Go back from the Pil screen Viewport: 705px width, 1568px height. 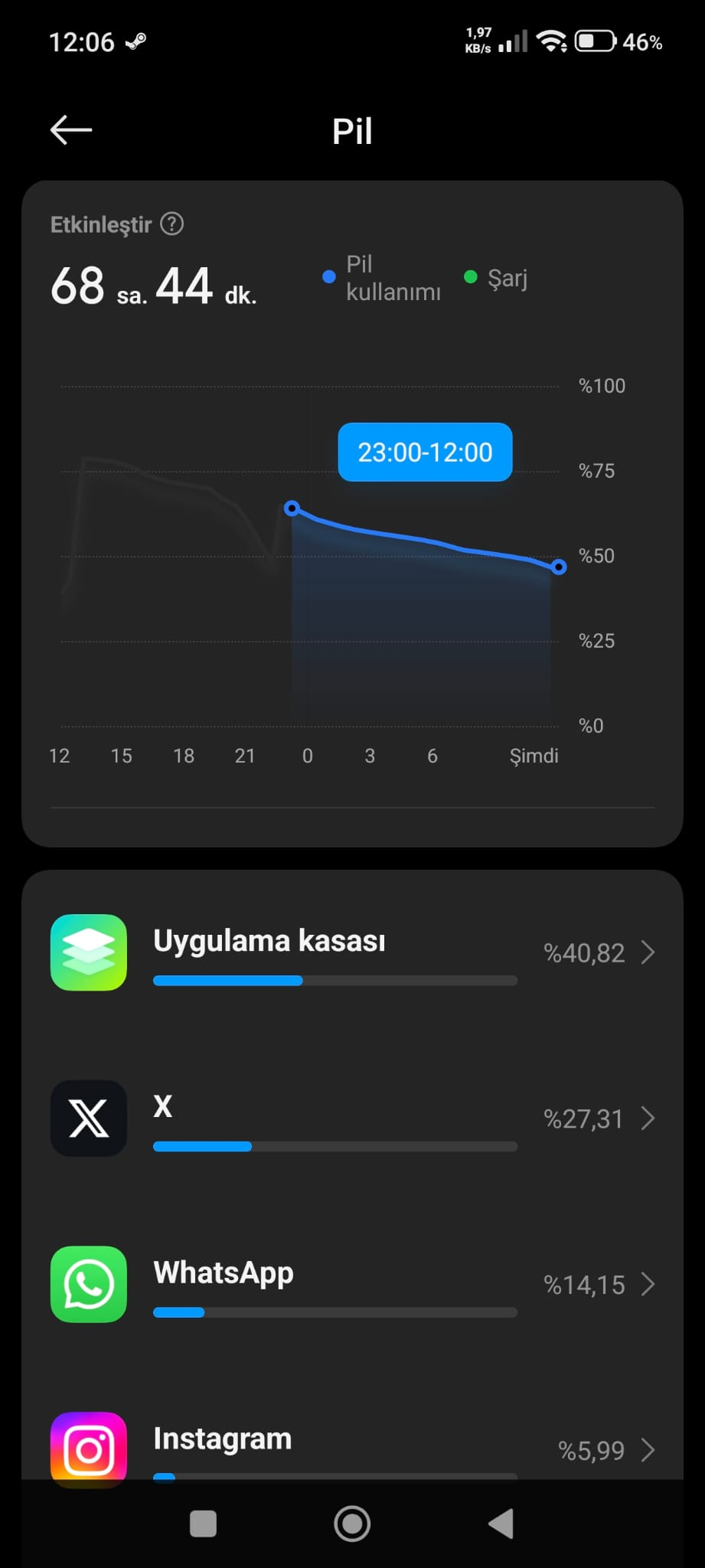71,130
